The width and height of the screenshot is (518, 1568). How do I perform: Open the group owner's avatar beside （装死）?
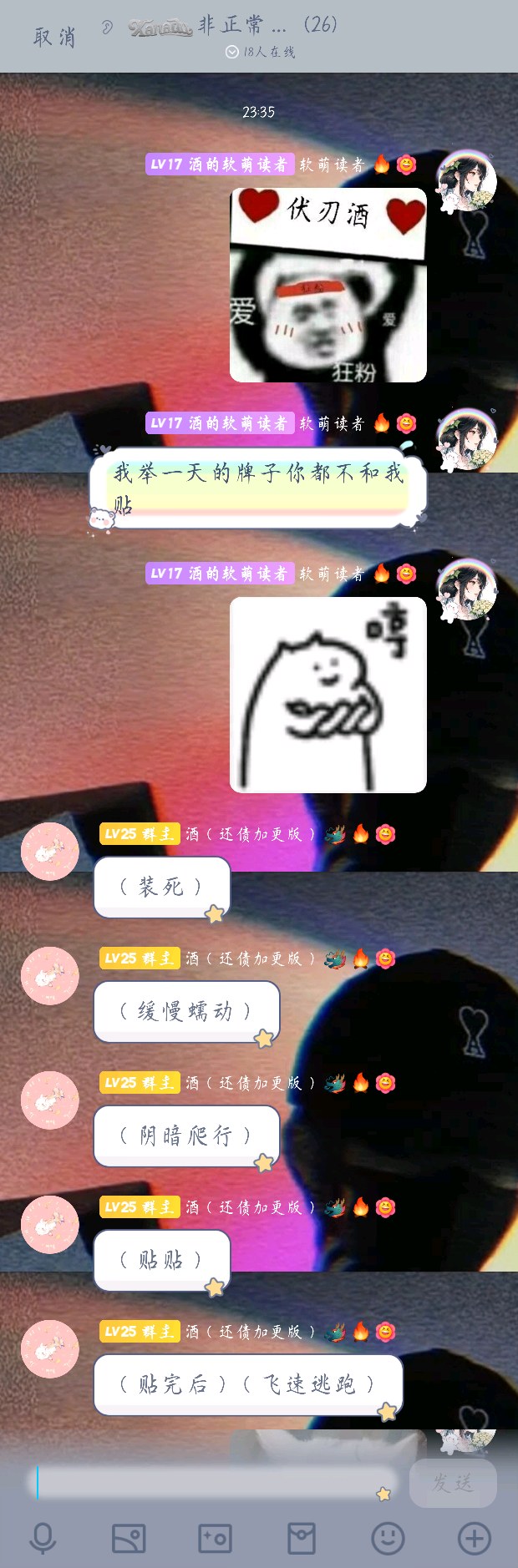pos(50,851)
